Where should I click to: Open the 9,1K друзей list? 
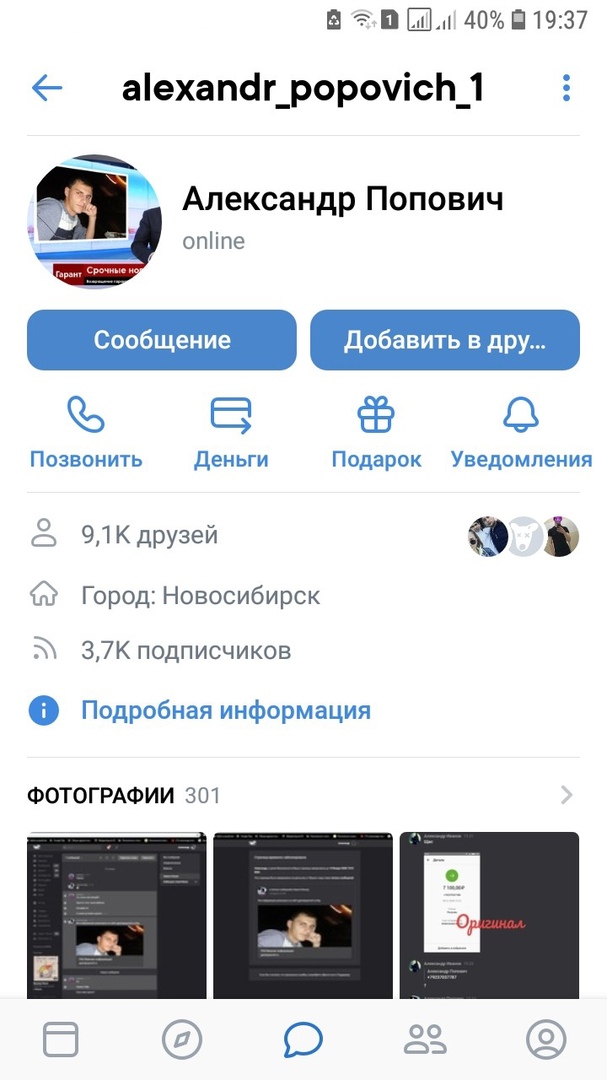(150, 535)
